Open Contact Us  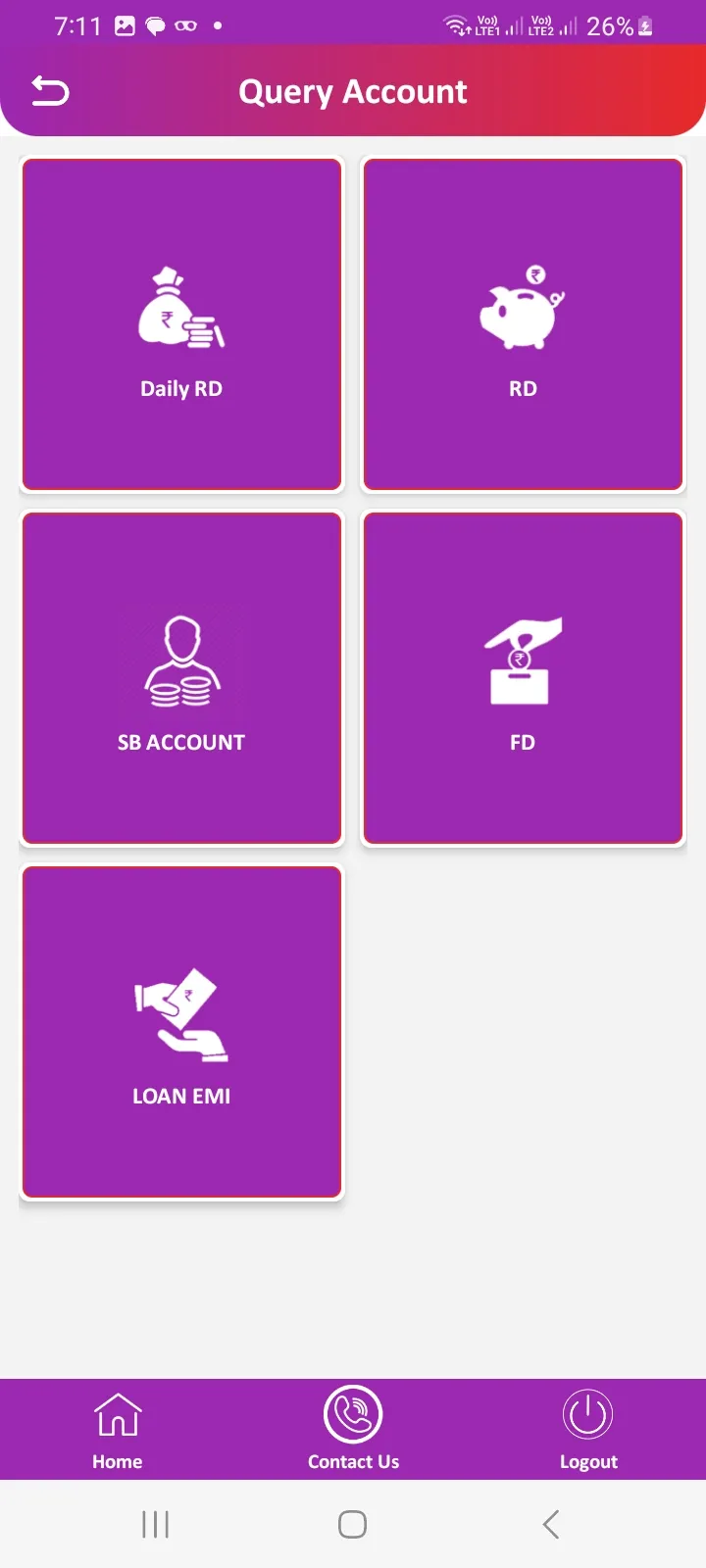click(353, 1431)
